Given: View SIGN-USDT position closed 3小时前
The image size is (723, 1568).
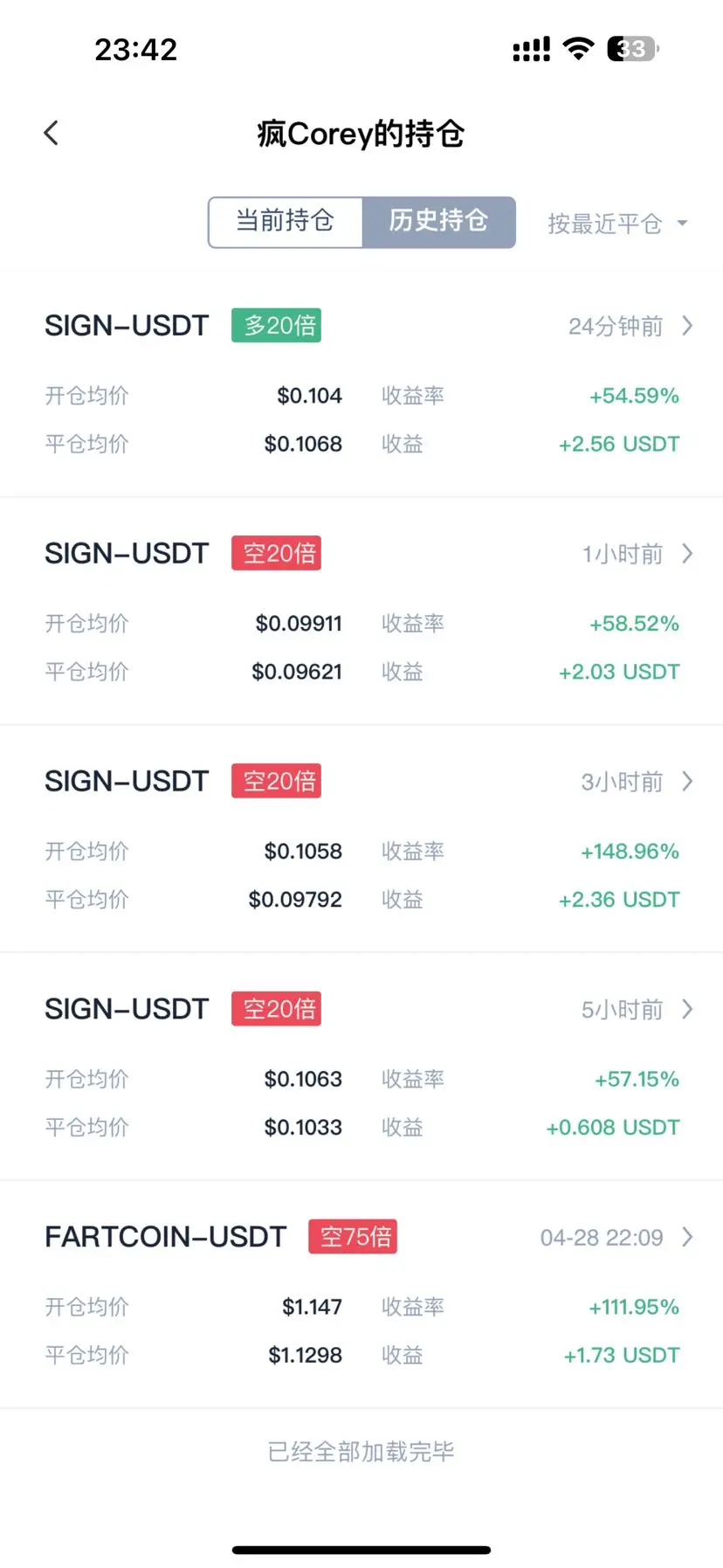Looking at the screenshot, I should point(361,839).
